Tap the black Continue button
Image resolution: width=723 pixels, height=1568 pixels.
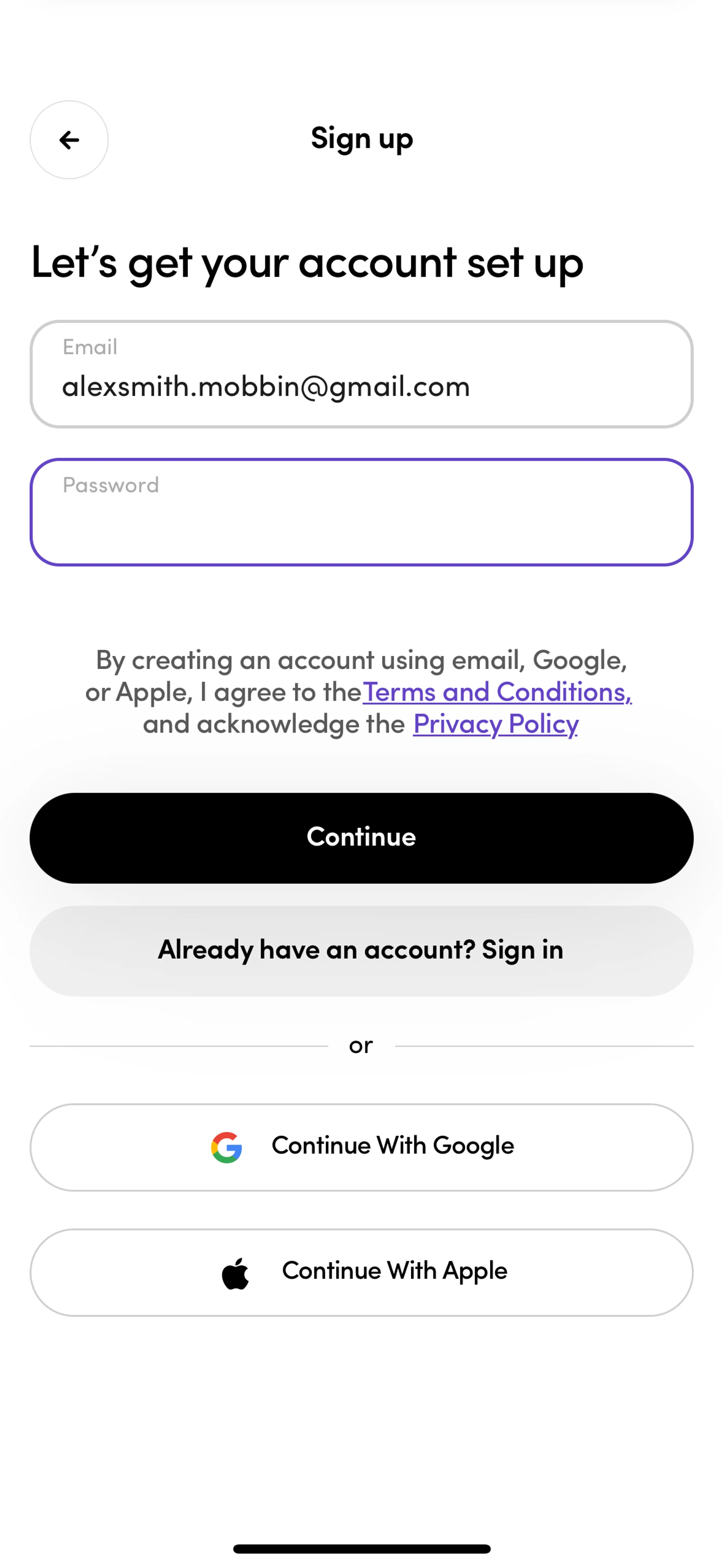click(x=361, y=837)
